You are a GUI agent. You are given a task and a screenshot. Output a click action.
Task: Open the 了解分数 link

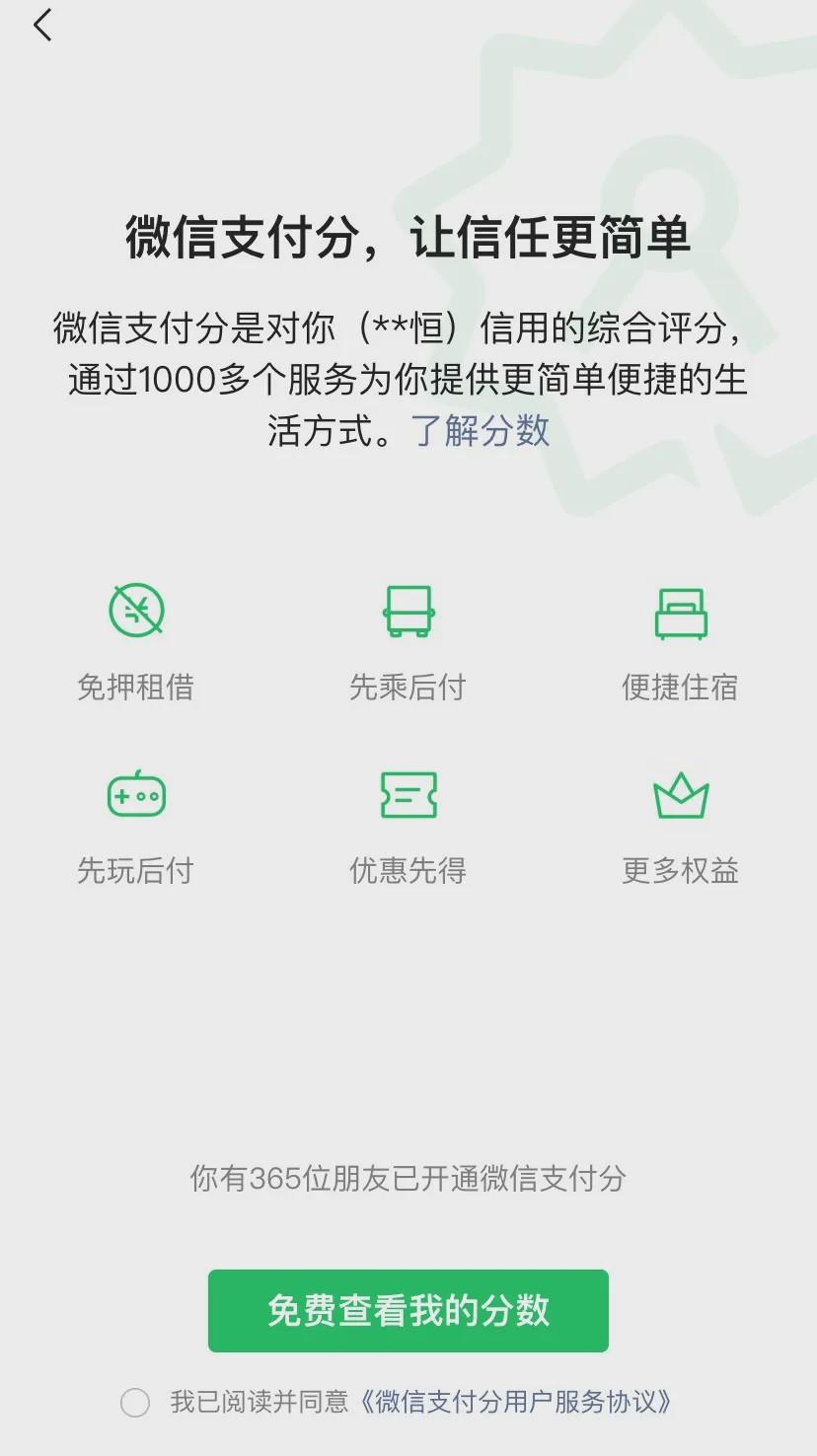(480, 431)
